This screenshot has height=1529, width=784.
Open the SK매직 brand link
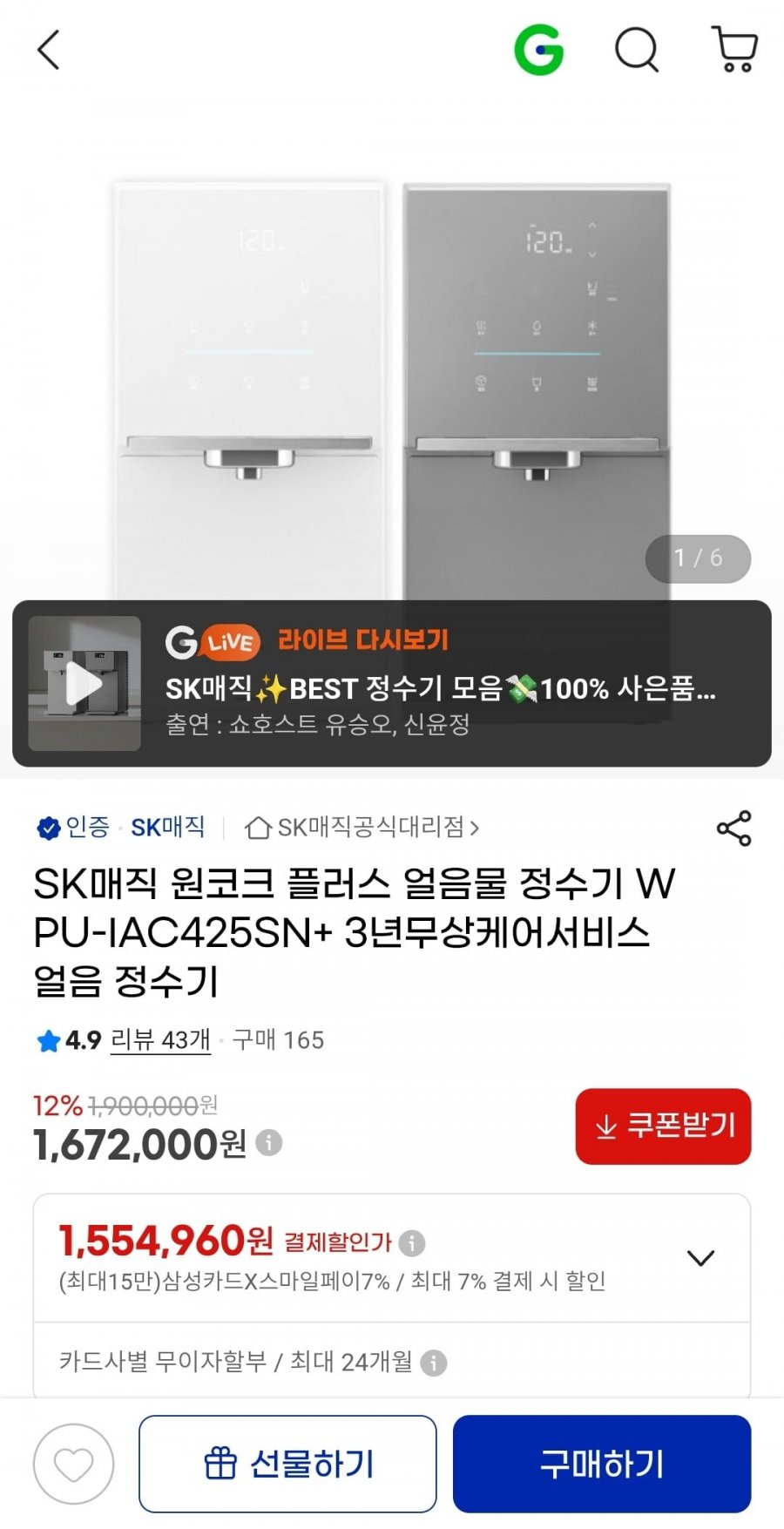tap(167, 827)
